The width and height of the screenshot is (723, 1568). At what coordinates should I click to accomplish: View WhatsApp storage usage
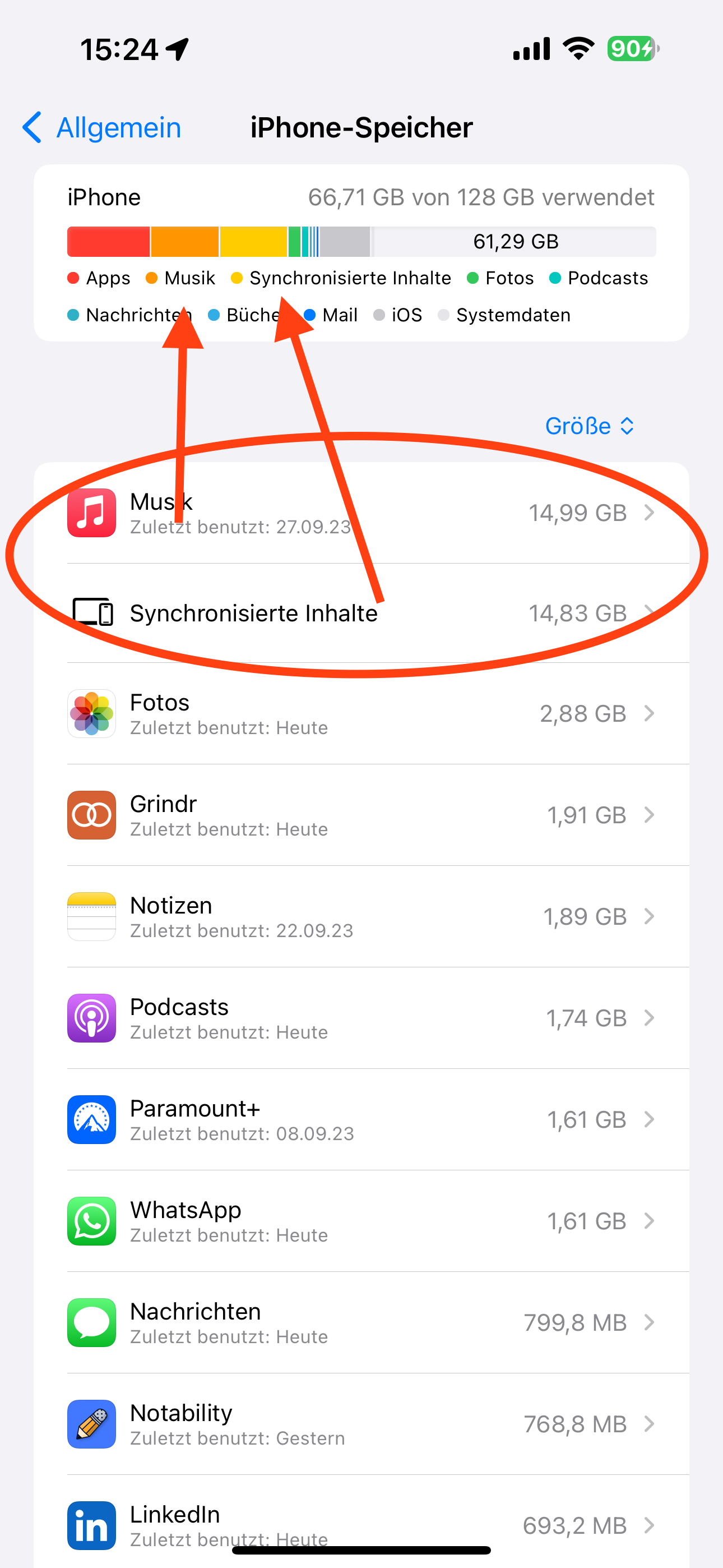click(x=361, y=1221)
